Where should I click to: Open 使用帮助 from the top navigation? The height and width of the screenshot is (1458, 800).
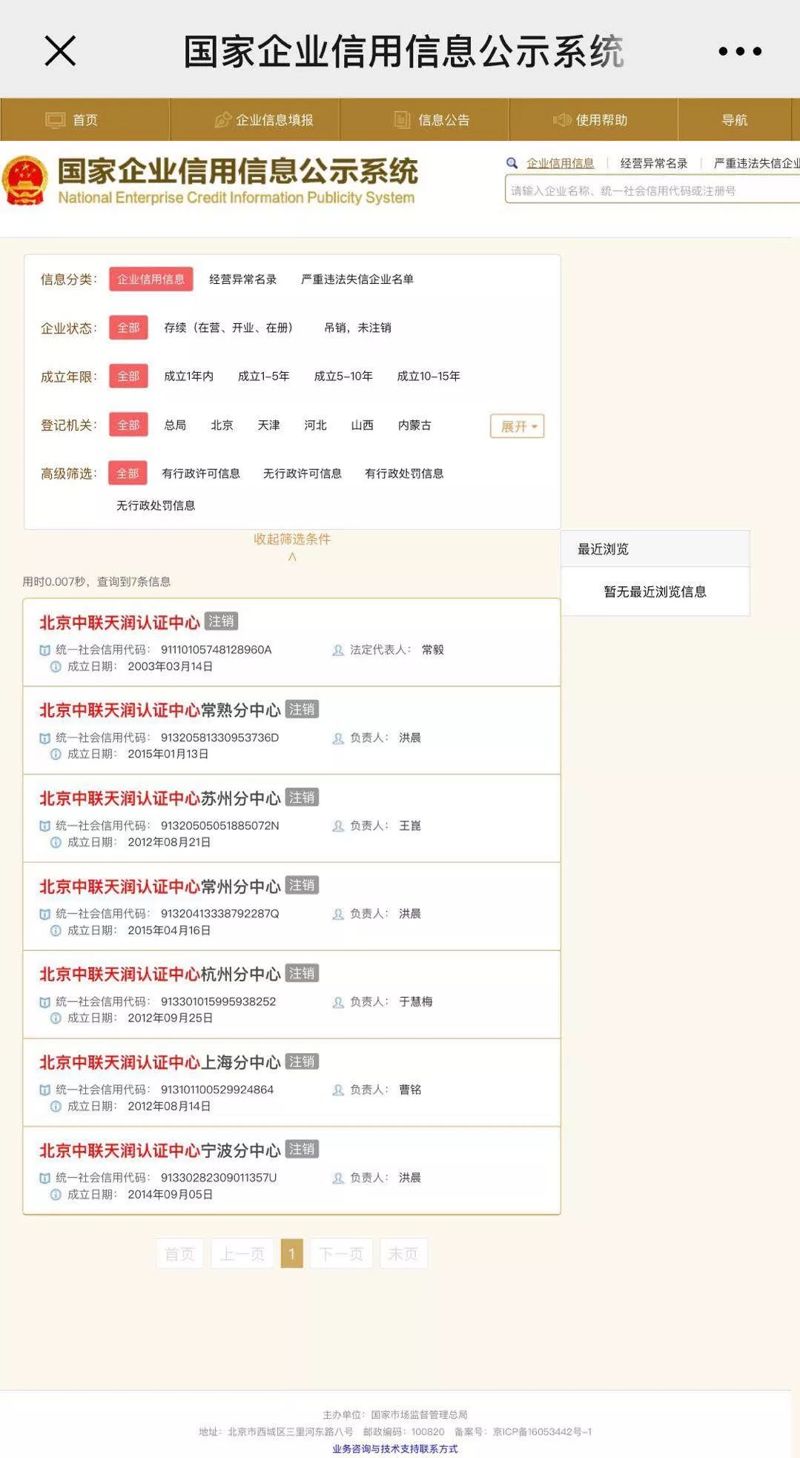pos(593,120)
